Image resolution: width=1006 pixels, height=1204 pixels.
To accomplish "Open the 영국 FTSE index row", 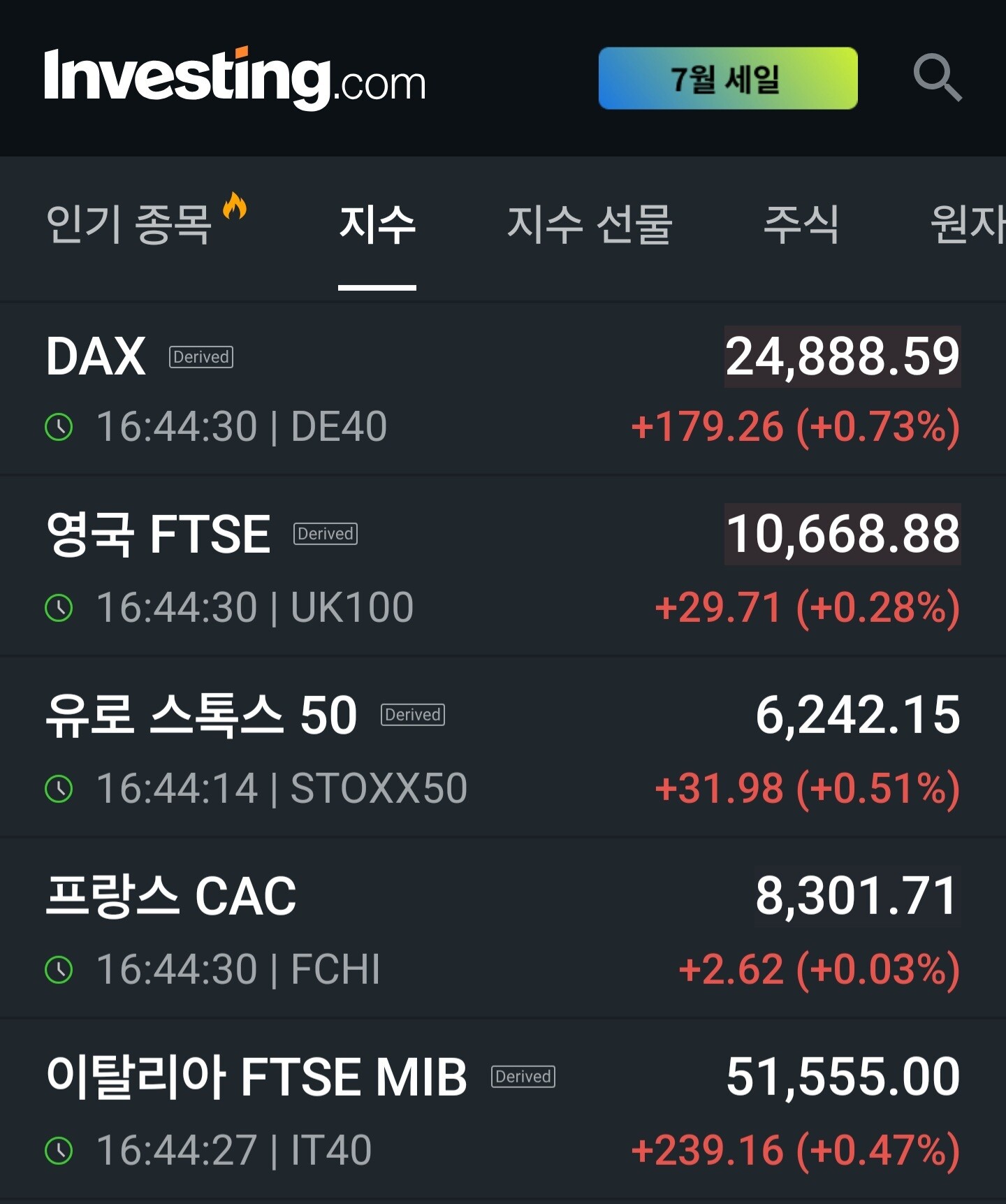I will [503, 567].
